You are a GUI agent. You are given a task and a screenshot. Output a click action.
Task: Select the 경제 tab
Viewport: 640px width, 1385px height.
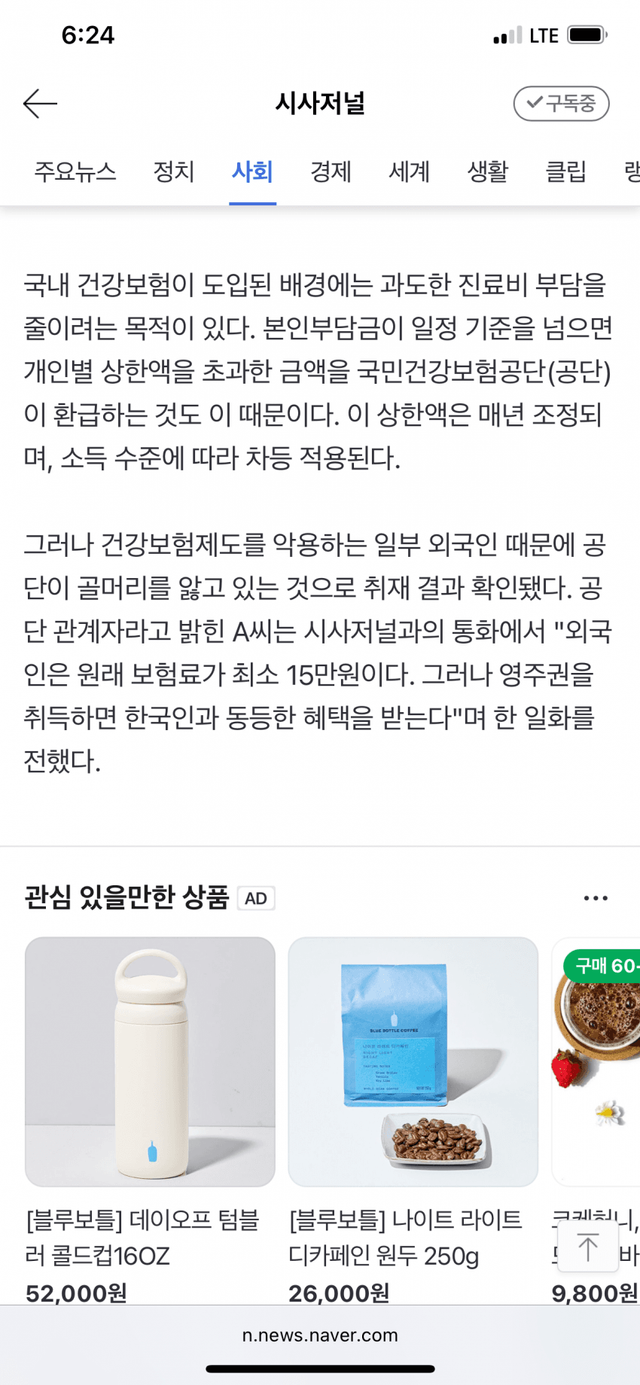point(331,171)
